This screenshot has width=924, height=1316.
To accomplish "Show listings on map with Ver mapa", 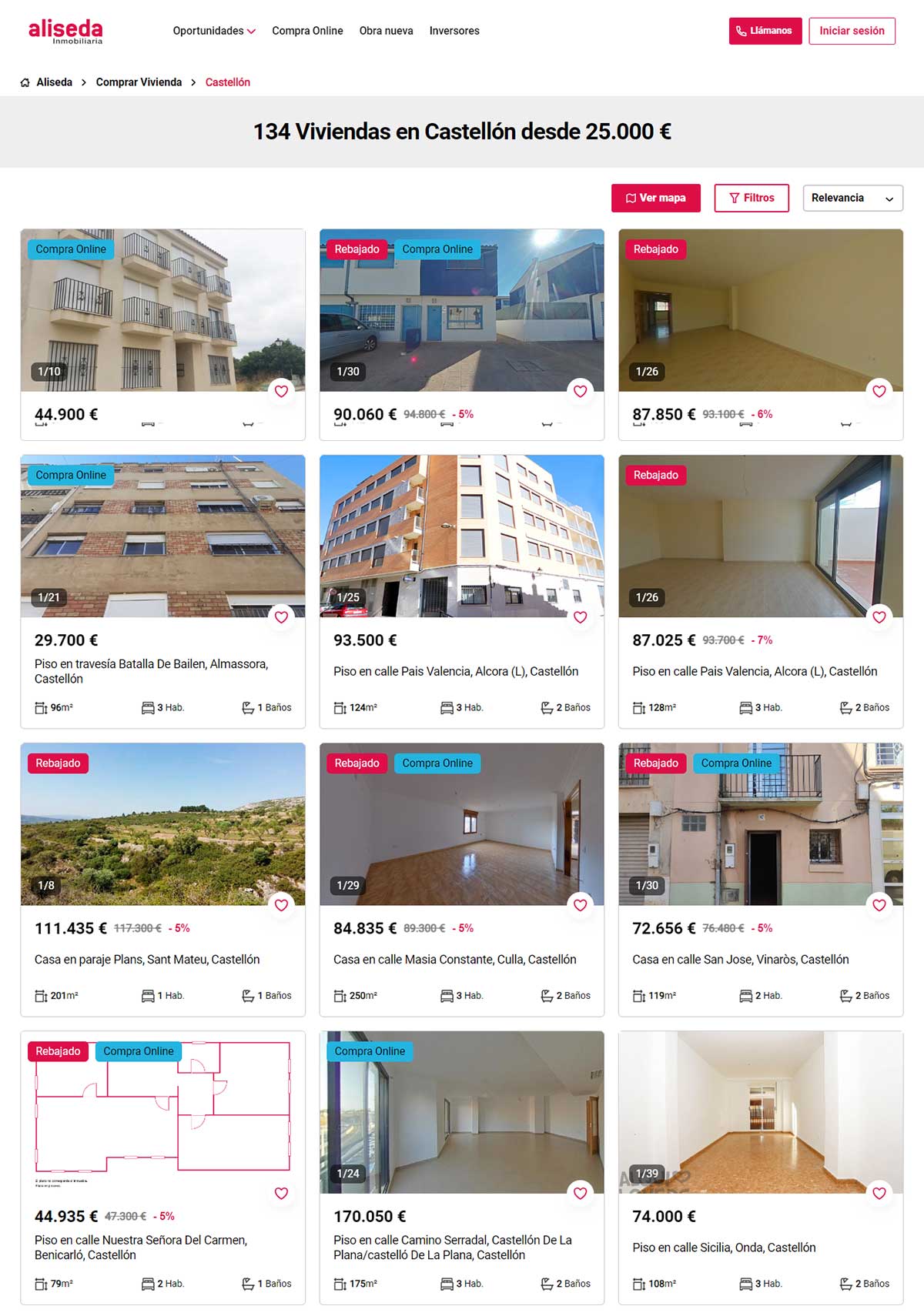I will pos(656,198).
